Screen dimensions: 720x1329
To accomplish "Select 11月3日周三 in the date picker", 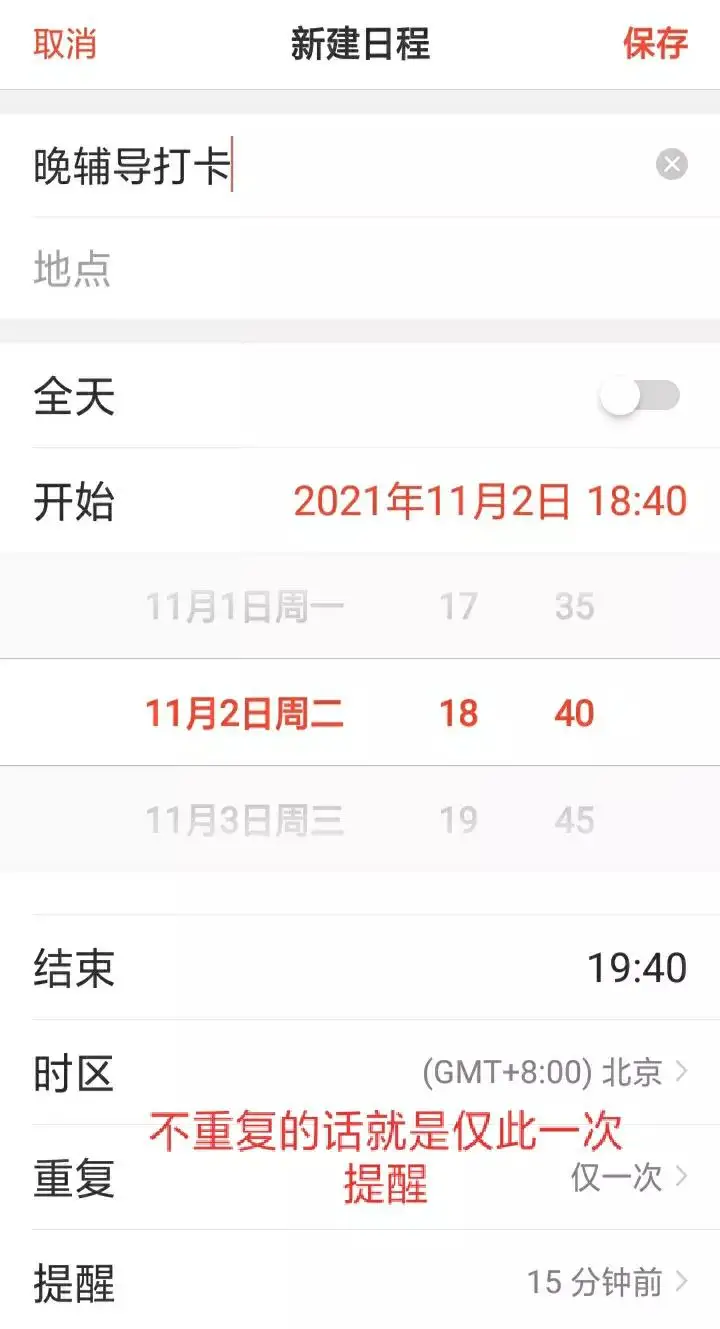I will click(x=245, y=821).
